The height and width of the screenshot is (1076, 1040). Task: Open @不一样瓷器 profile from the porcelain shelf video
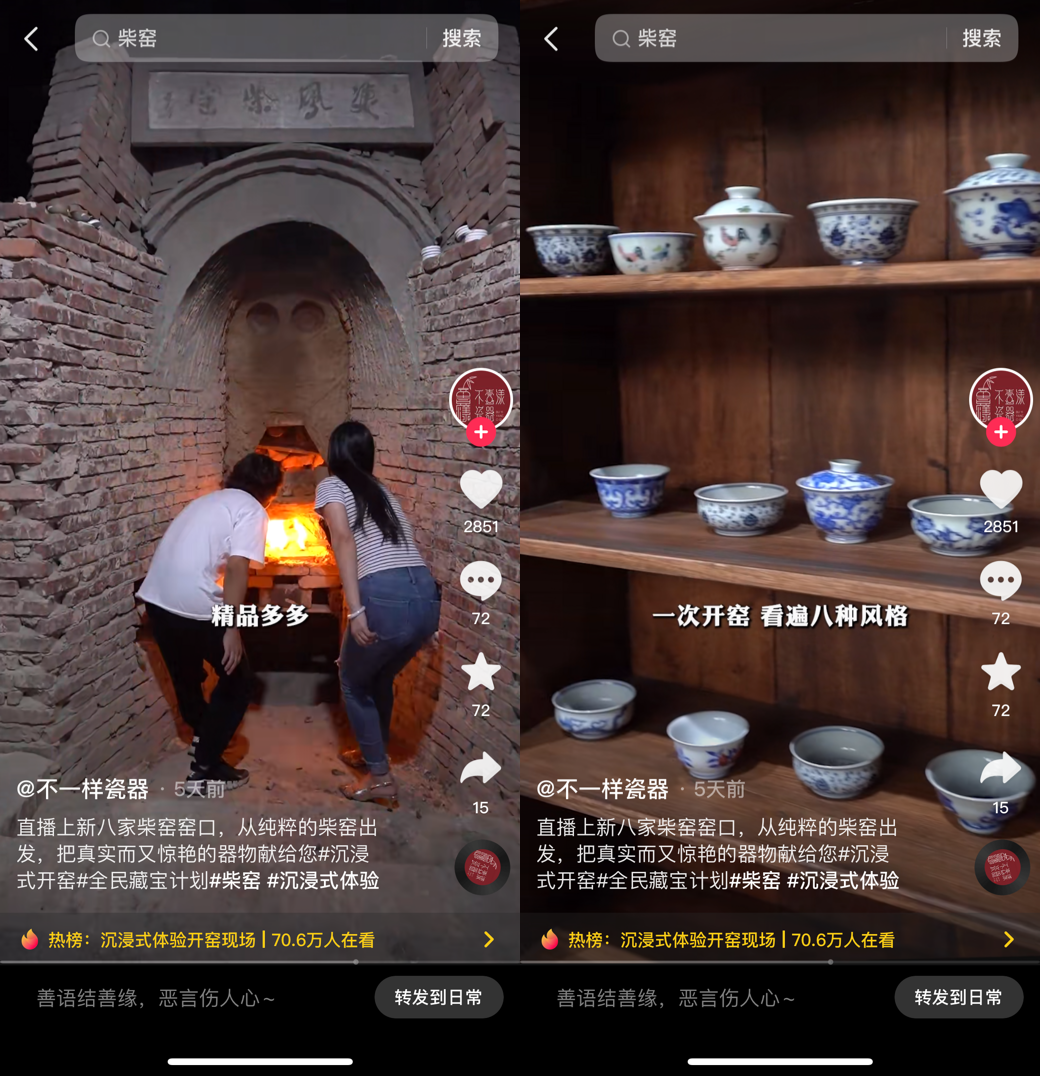603,789
